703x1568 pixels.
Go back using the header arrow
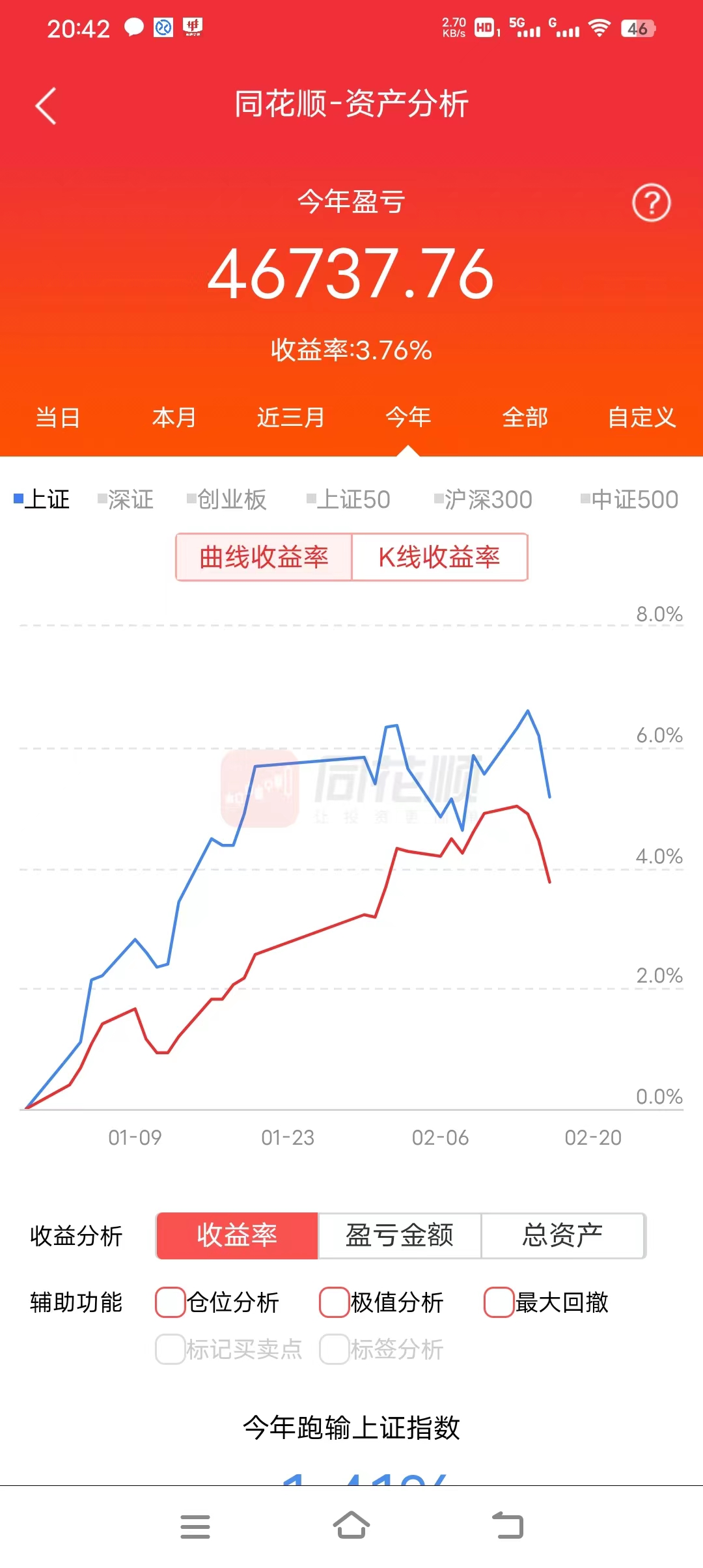(46, 105)
